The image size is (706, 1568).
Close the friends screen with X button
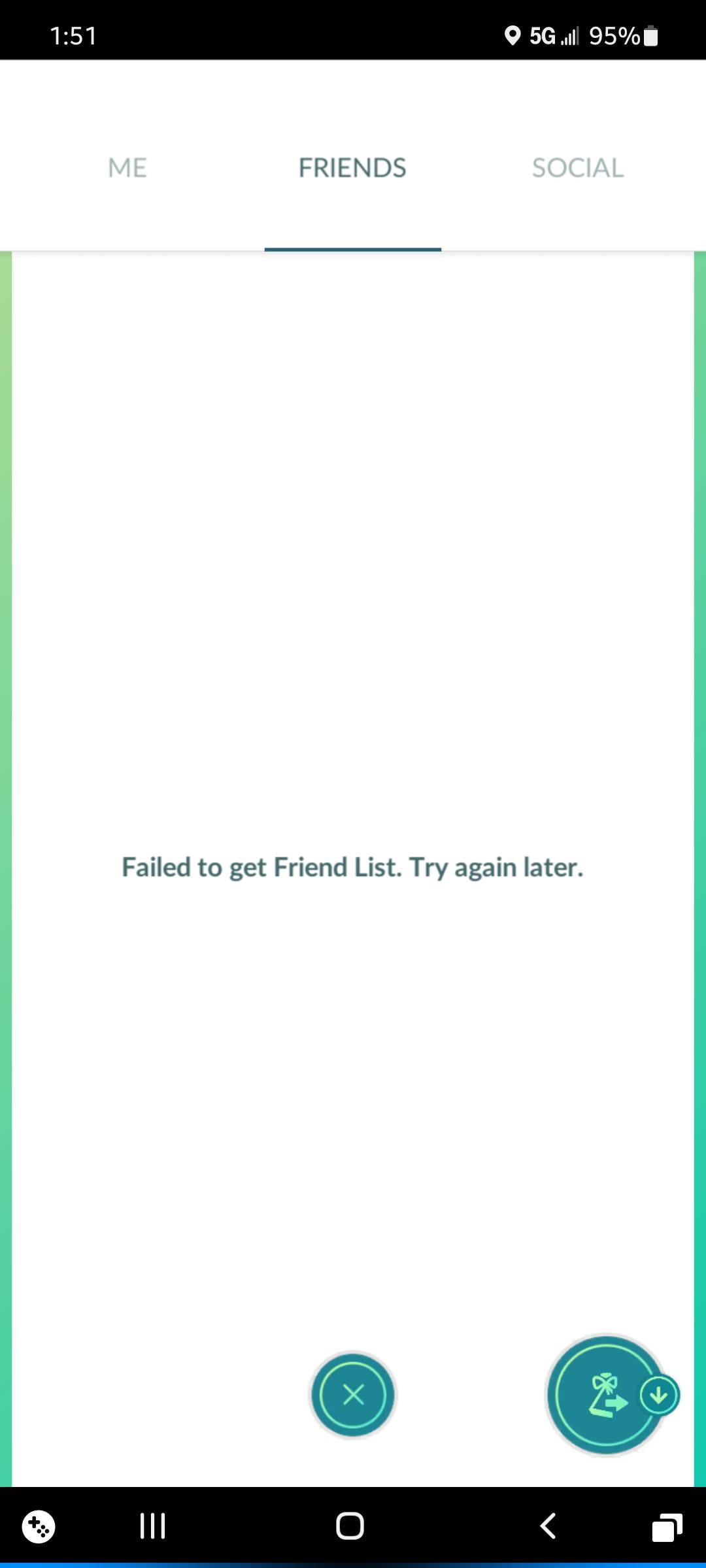pos(353,1395)
